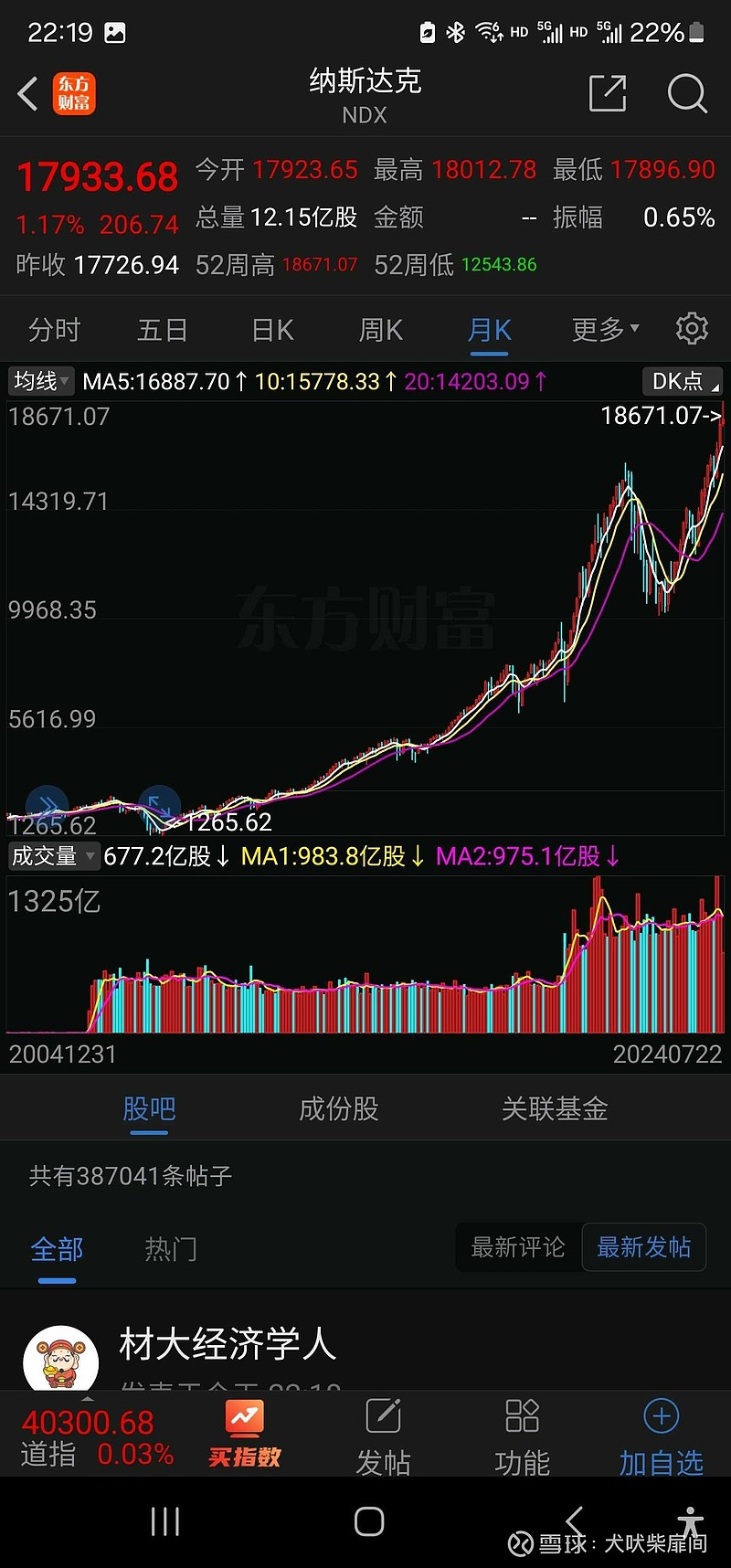Screen dimensions: 731x1568
Task: Switch chart to 分时 view
Action: tap(55, 330)
